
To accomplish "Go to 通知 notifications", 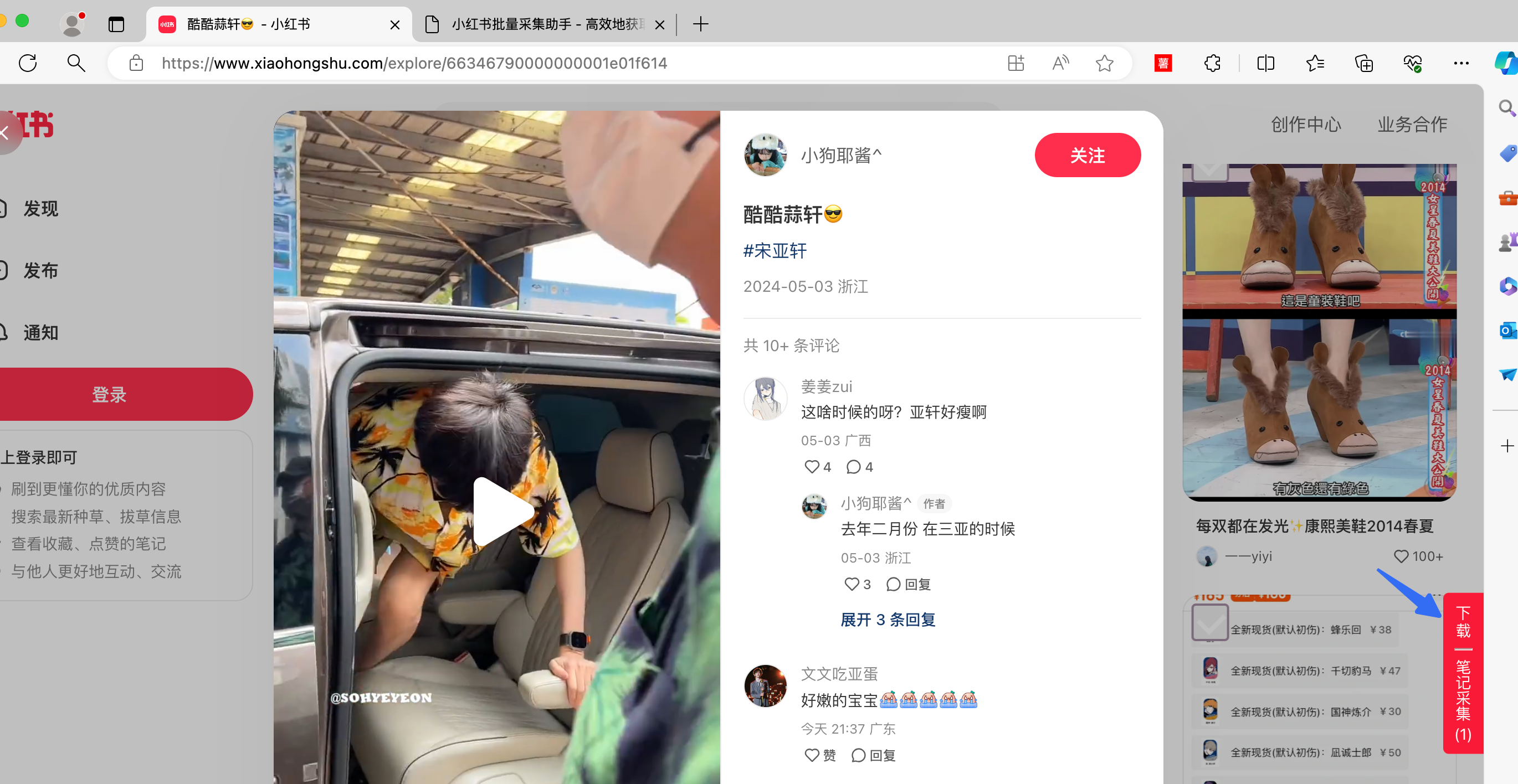I will (x=40, y=333).
